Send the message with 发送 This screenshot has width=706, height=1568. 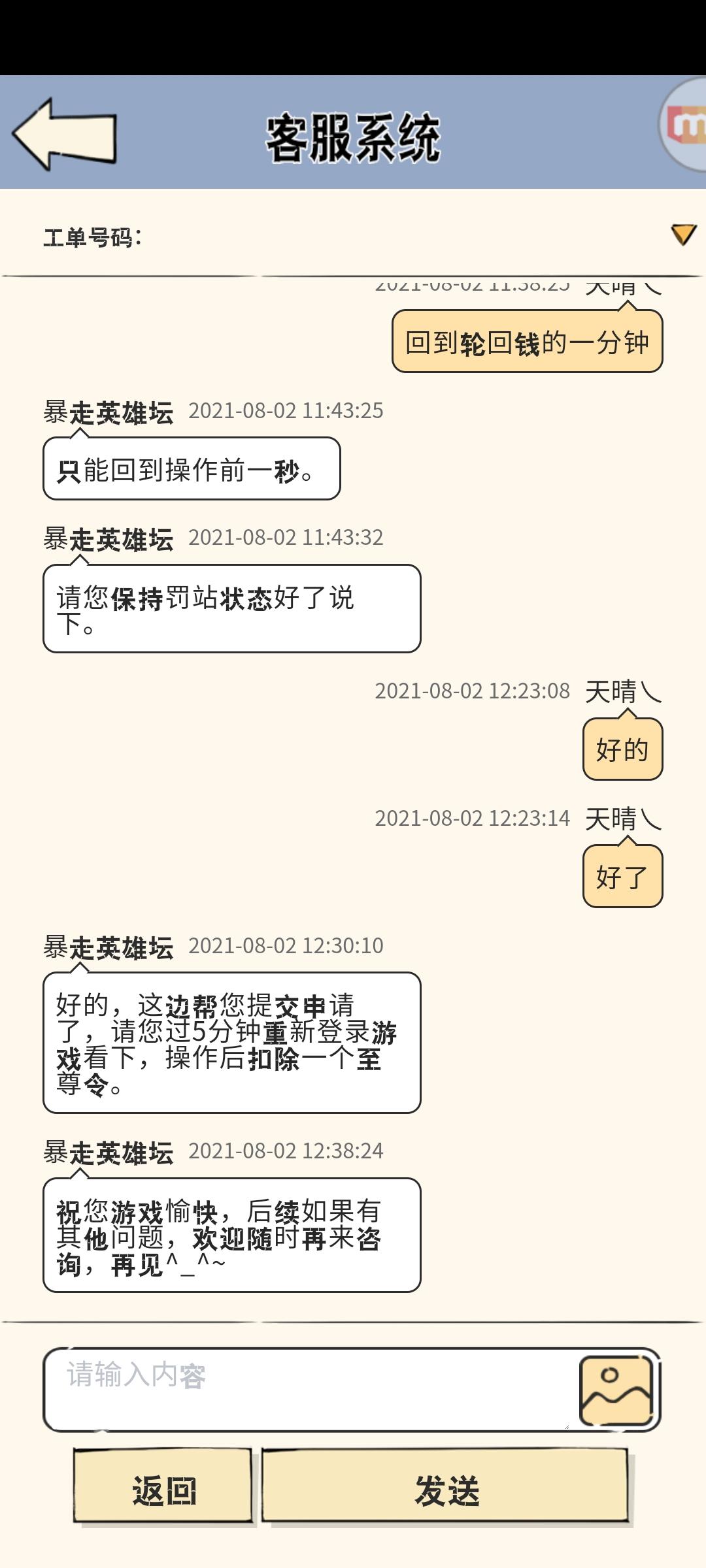pyautogui.click(x=445, y=1486)
